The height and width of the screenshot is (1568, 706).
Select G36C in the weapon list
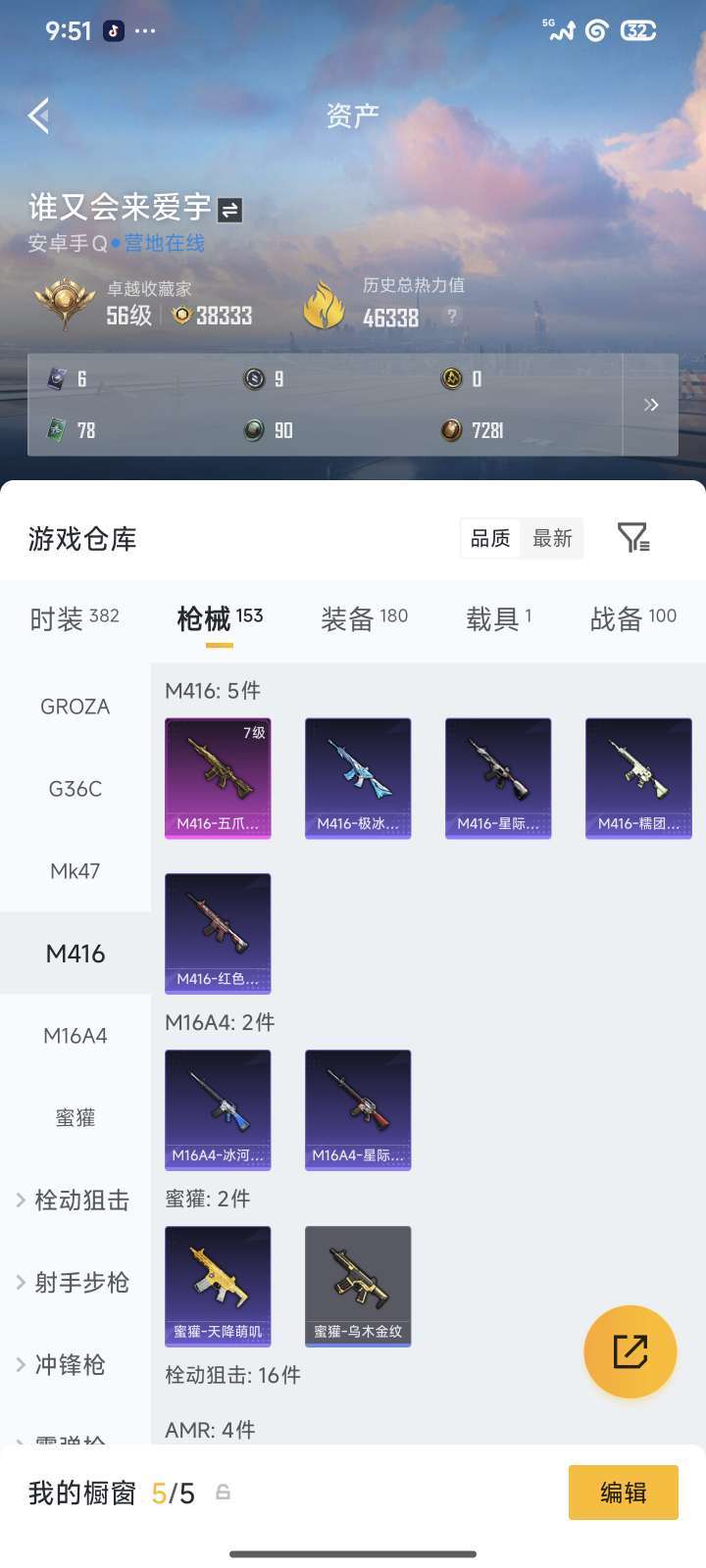point(75,789)
